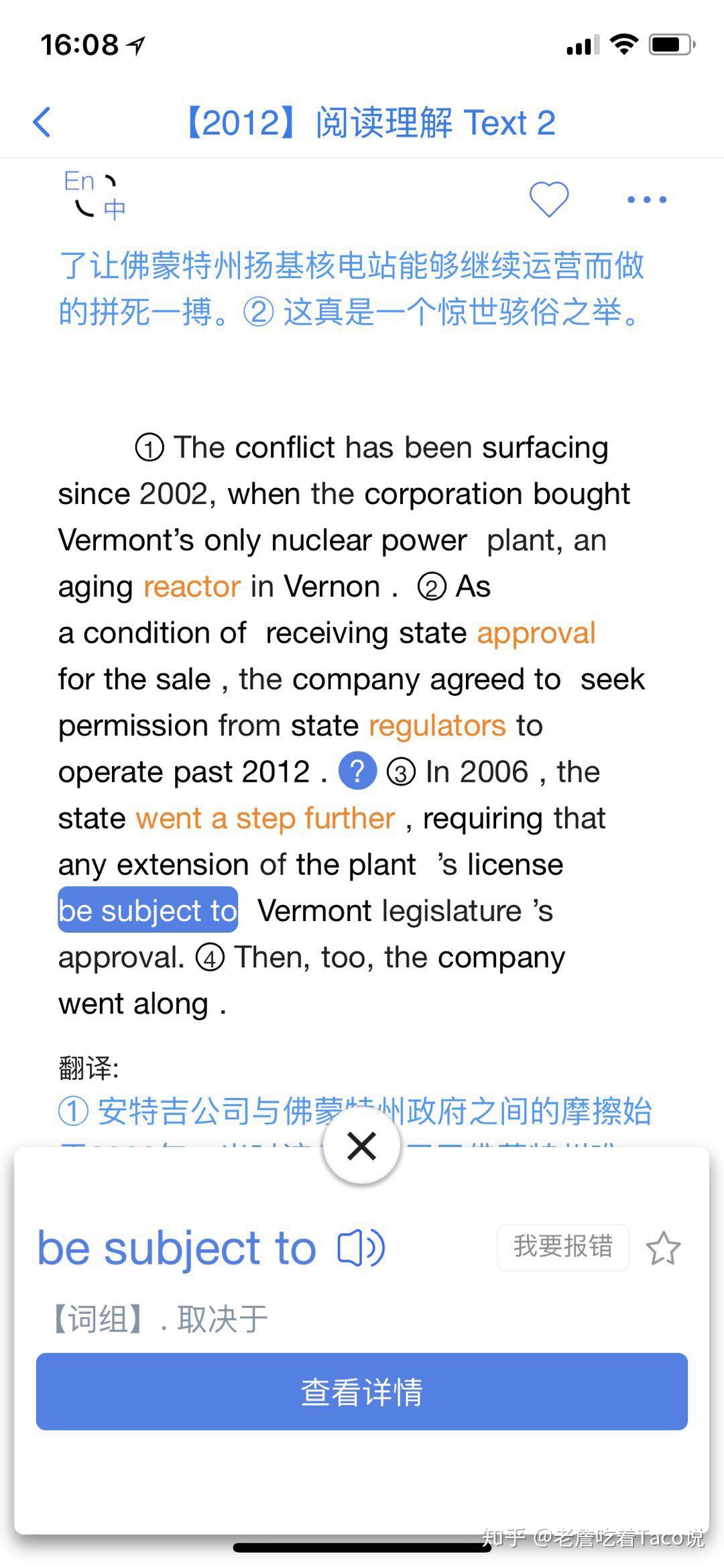Viewport: 724px width, 1568px height.
Task: Tap the blue question mark icon
Action: pyautogui.click(x=357, y=772)
